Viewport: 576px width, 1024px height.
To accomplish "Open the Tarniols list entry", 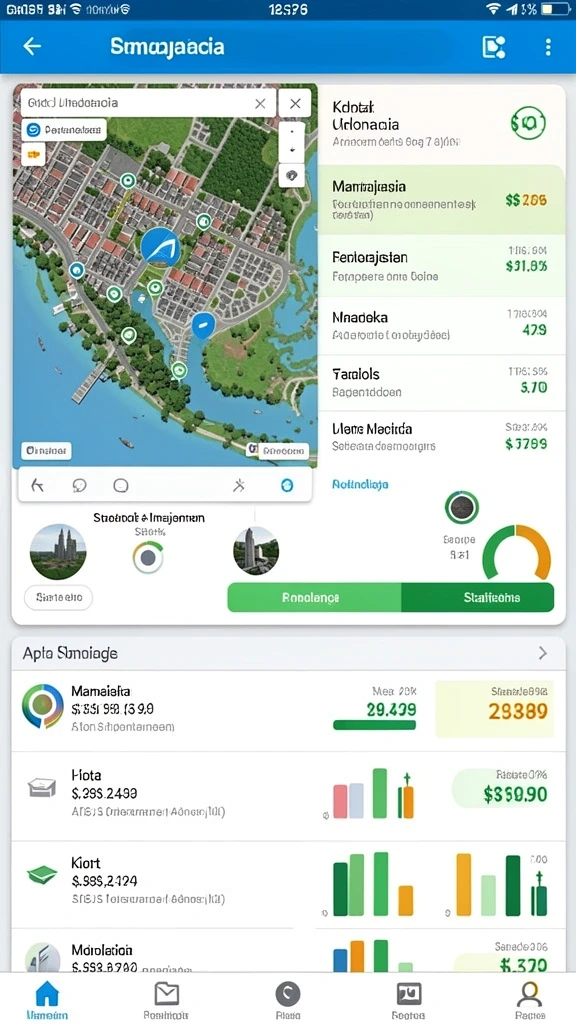I will coord(441,383).
